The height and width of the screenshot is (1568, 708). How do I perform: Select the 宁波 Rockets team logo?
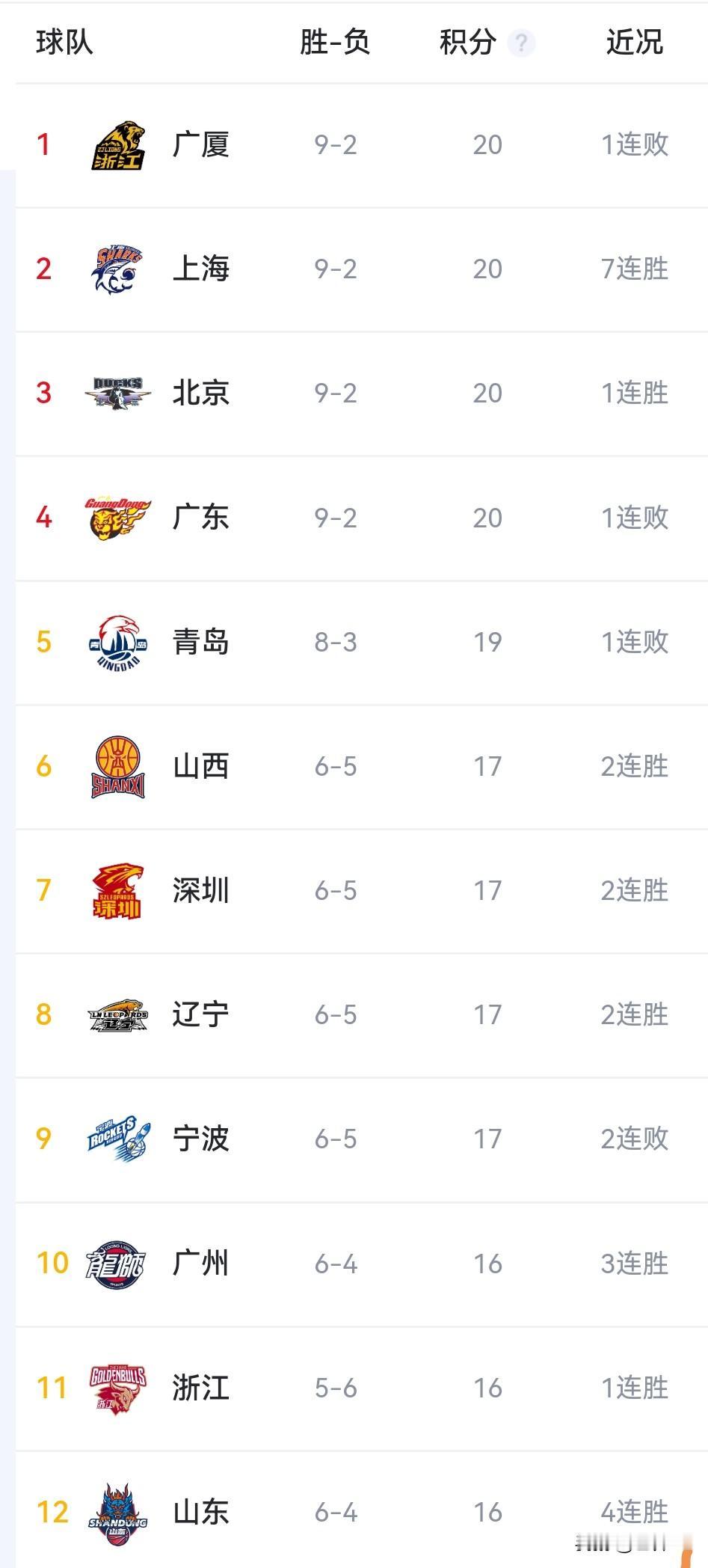point(120,1139)
